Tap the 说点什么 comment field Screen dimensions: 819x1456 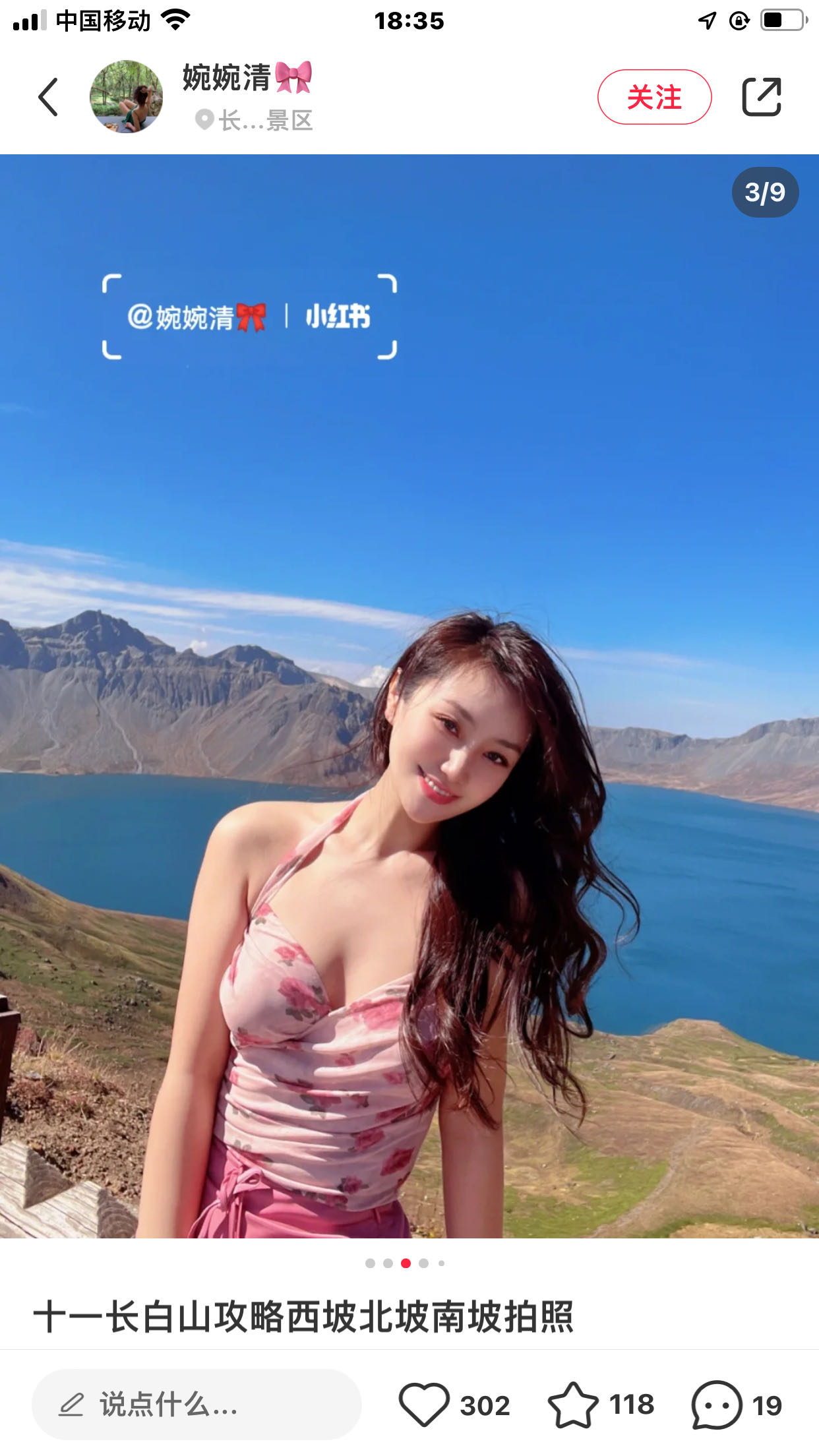197,1405
